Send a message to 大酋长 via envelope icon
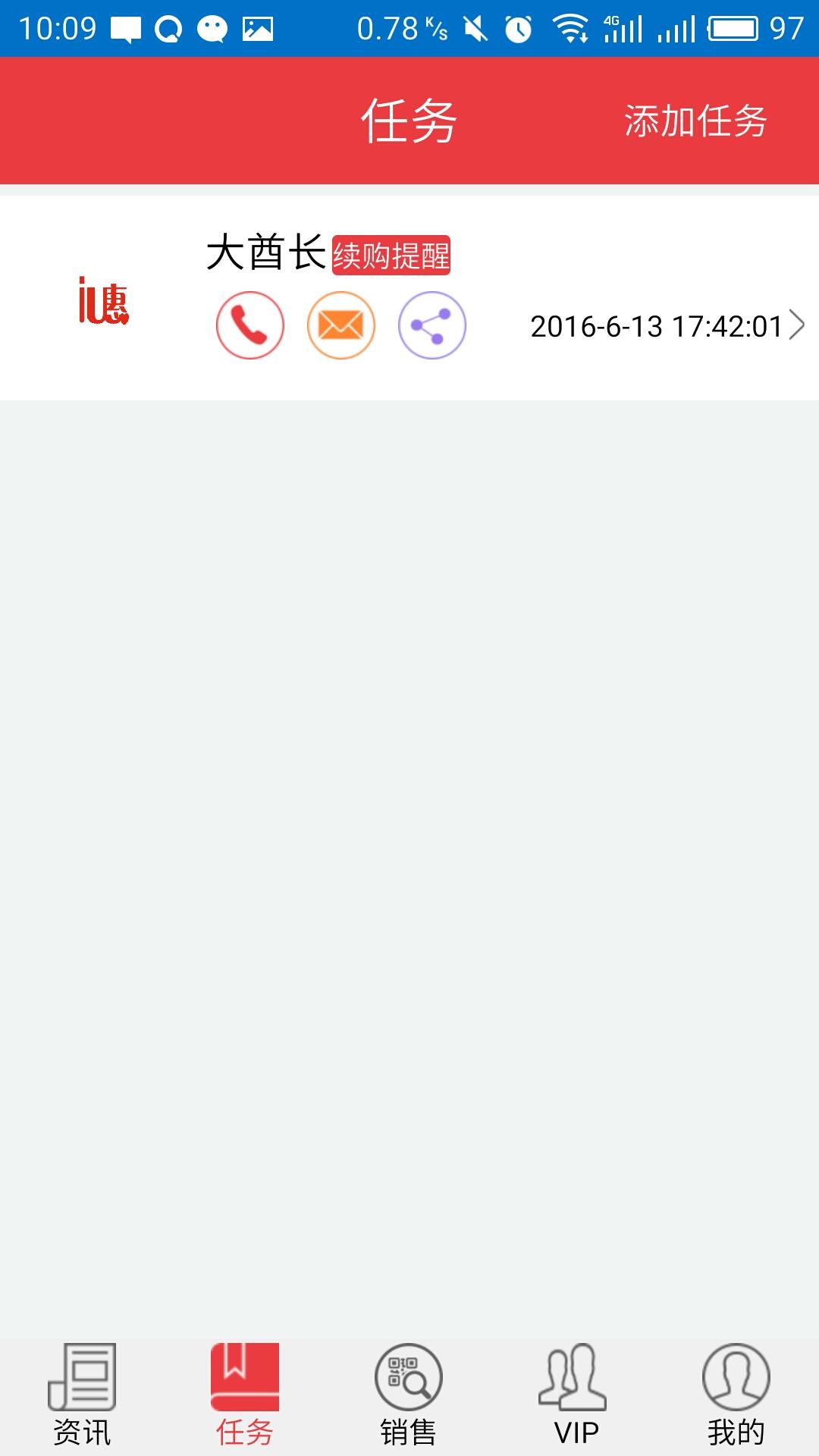Viewport: 819px width, 1456px height. click(x=341, y=325)
